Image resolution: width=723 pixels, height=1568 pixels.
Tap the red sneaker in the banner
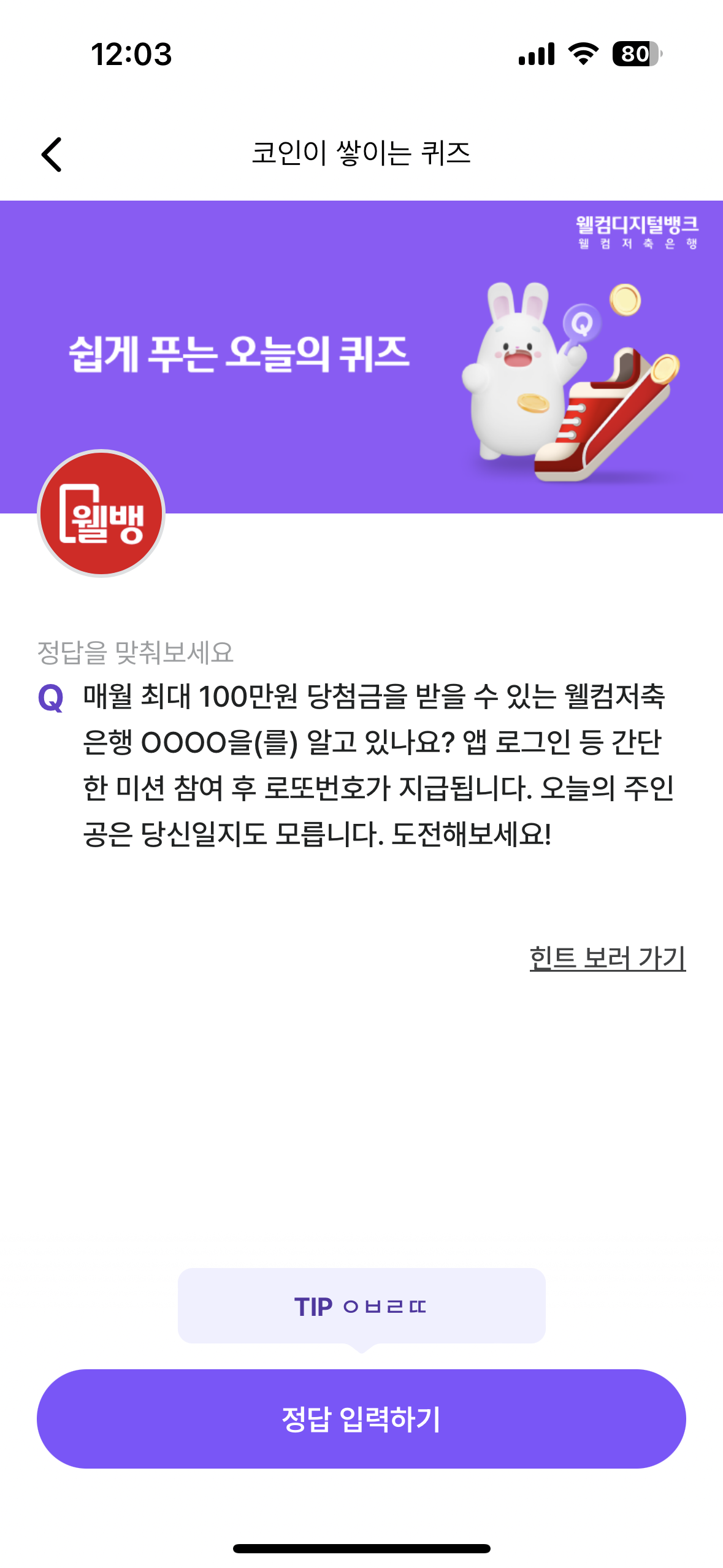607,417
